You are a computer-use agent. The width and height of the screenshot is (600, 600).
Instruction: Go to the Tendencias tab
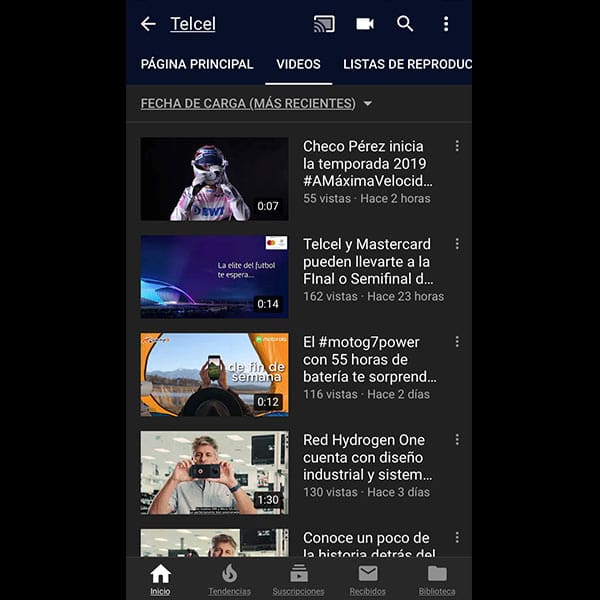[x=229, y=579]
